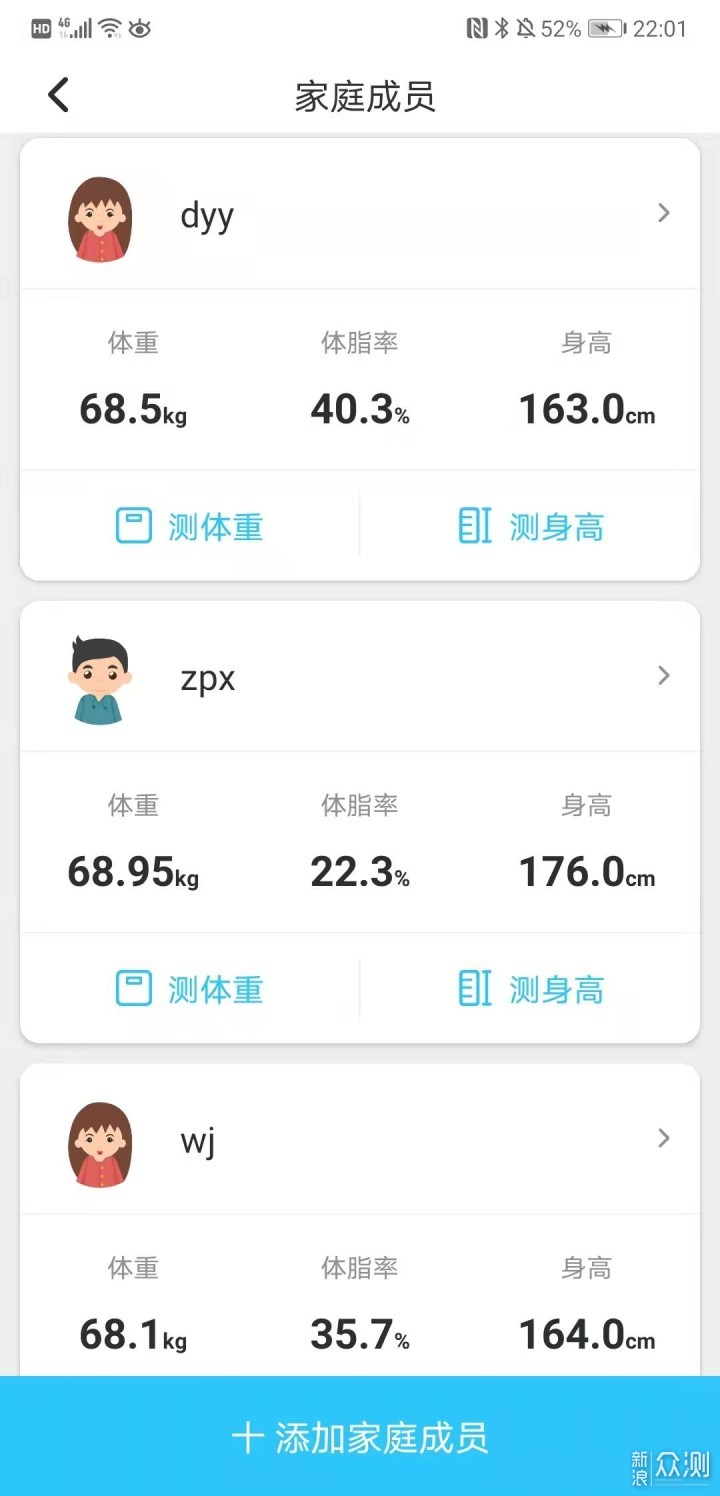The image size is (720, 1496).
Task: Open zpx's member profile
Action: pyautogui.click(x=360, y=677)
